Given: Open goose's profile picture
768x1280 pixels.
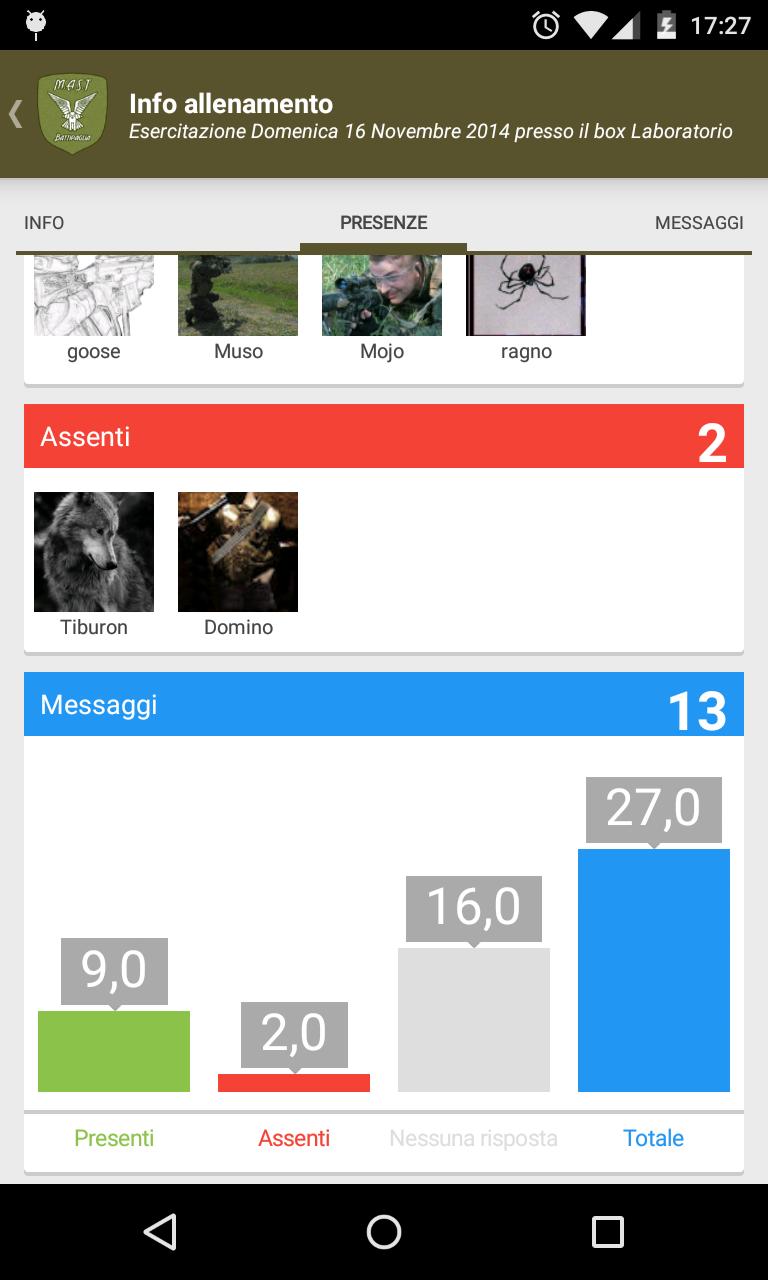Looking at the screenshot, I should [x=94, y=295].
